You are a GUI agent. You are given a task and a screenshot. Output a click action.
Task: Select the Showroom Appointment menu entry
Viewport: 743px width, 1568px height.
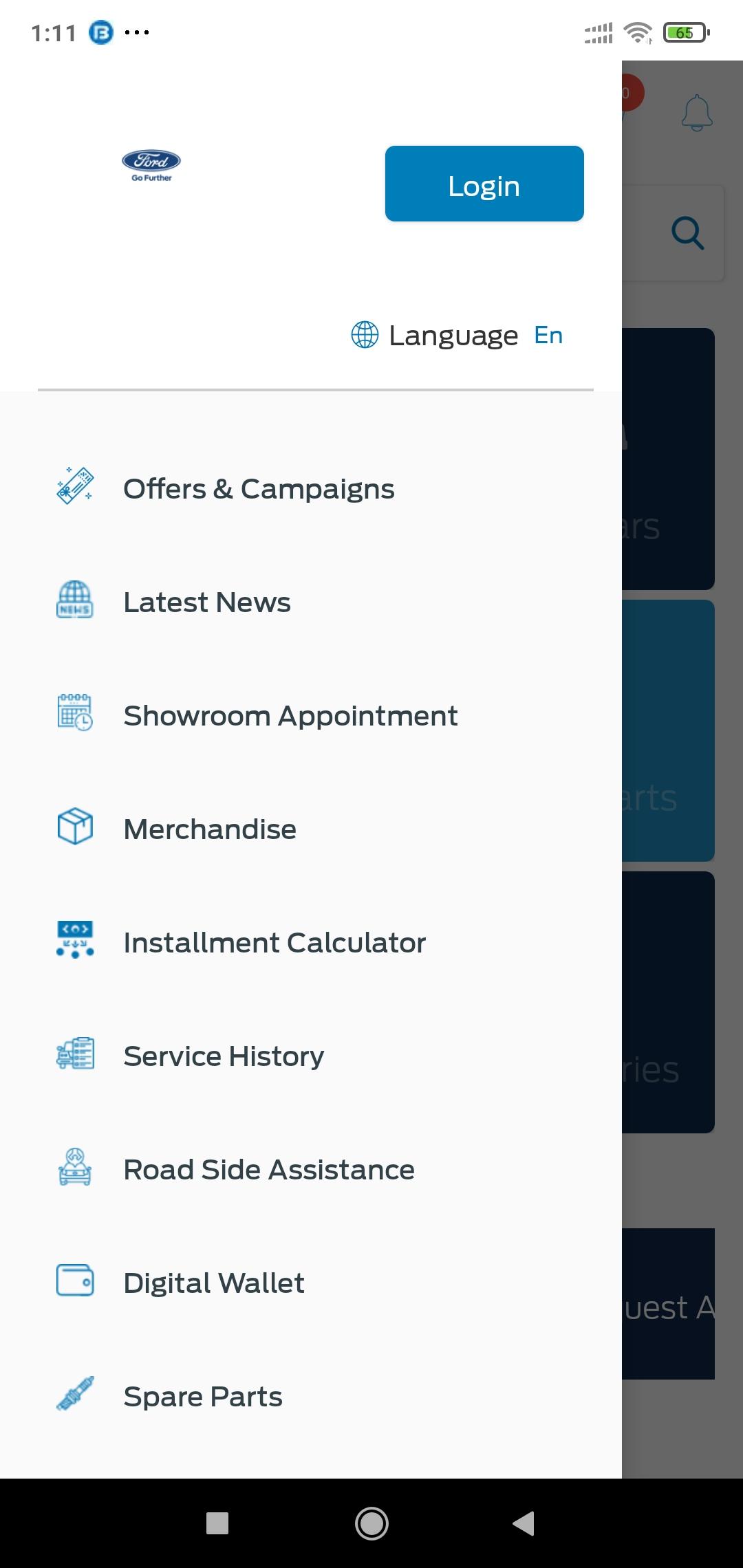coord(290,715)
